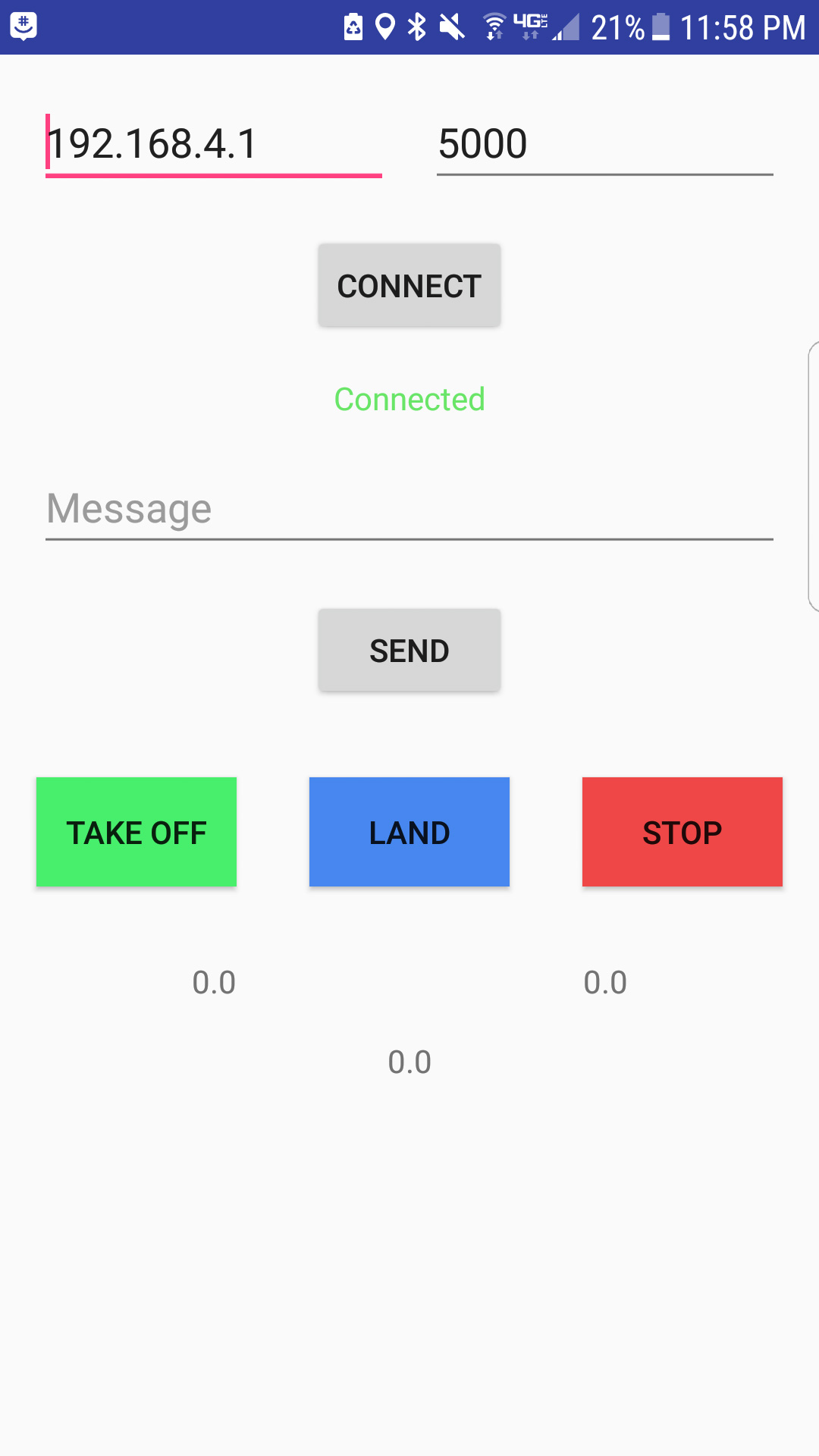The height and width of the screenshot is (1456, 819).
Task: Hit the green TAKE OFF button
Action: point(136,832)
